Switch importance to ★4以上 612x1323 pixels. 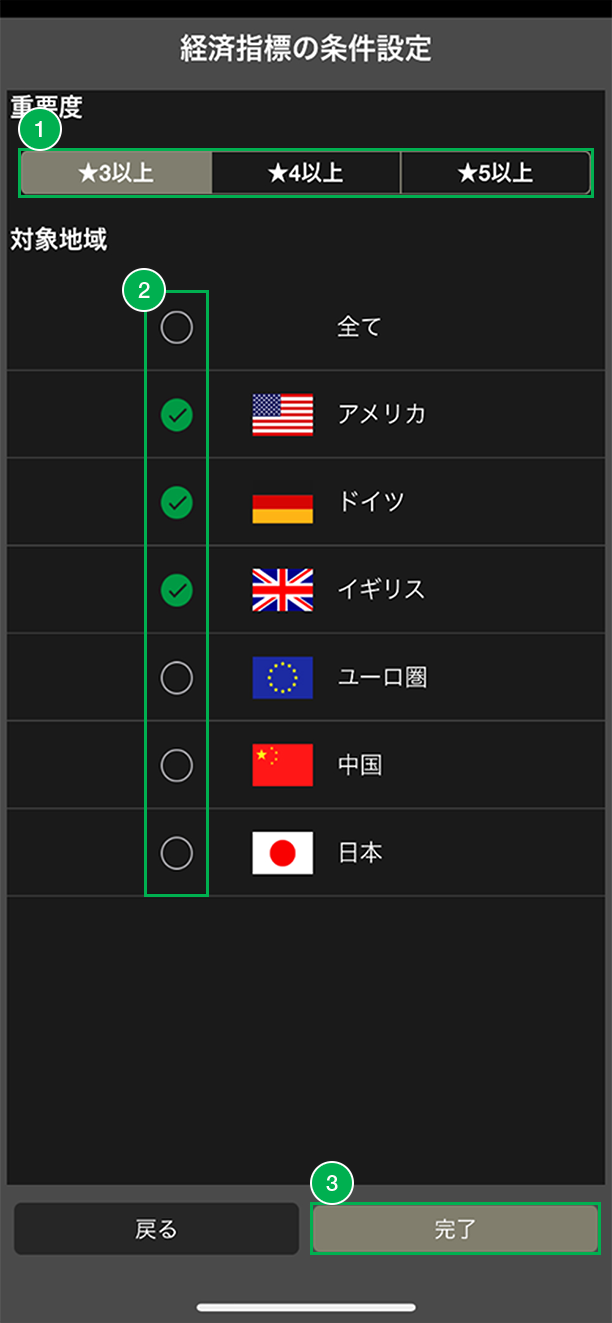306,173
